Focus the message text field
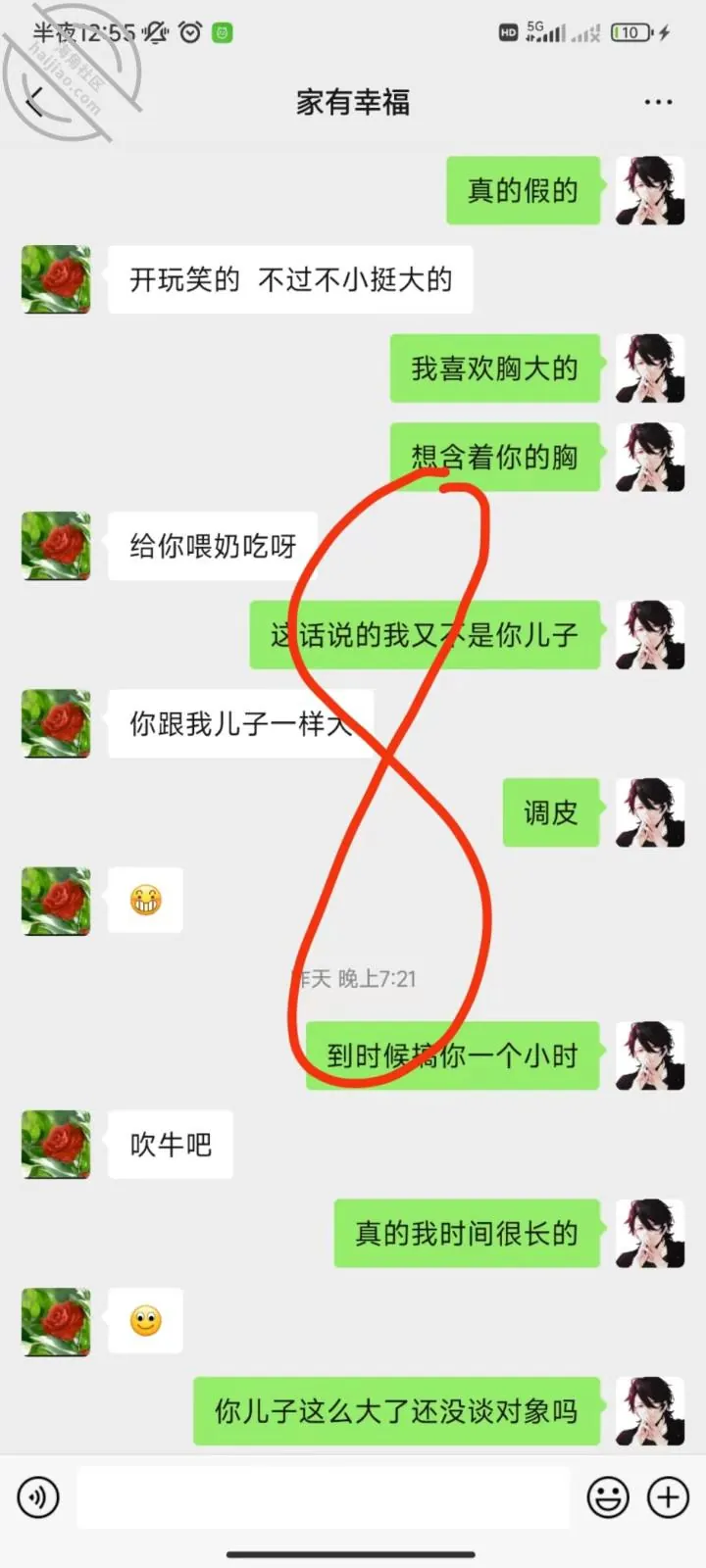 click(324, 1497)
